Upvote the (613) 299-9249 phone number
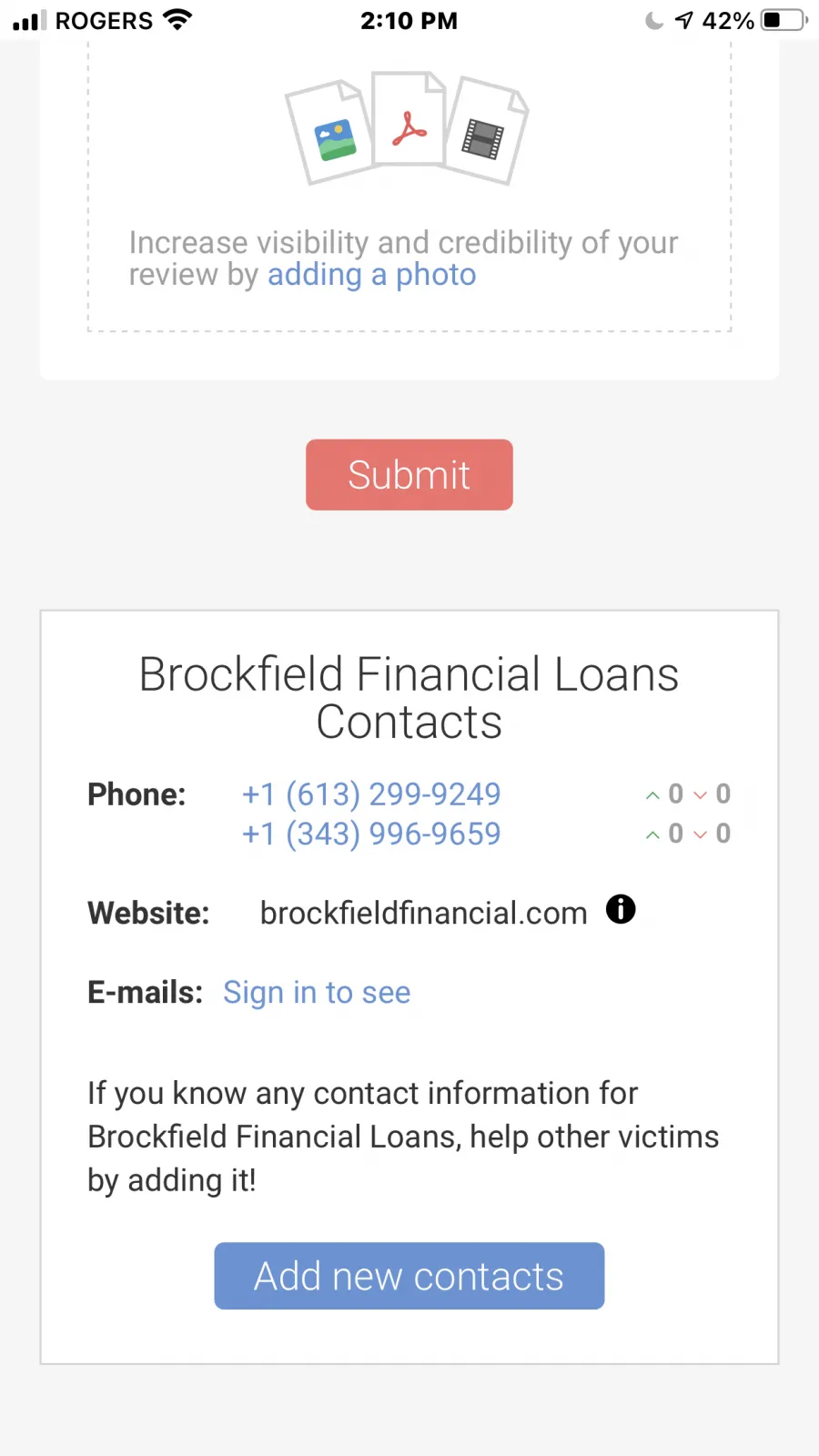This screenshot has width=819, height=1456. point(652,795)
